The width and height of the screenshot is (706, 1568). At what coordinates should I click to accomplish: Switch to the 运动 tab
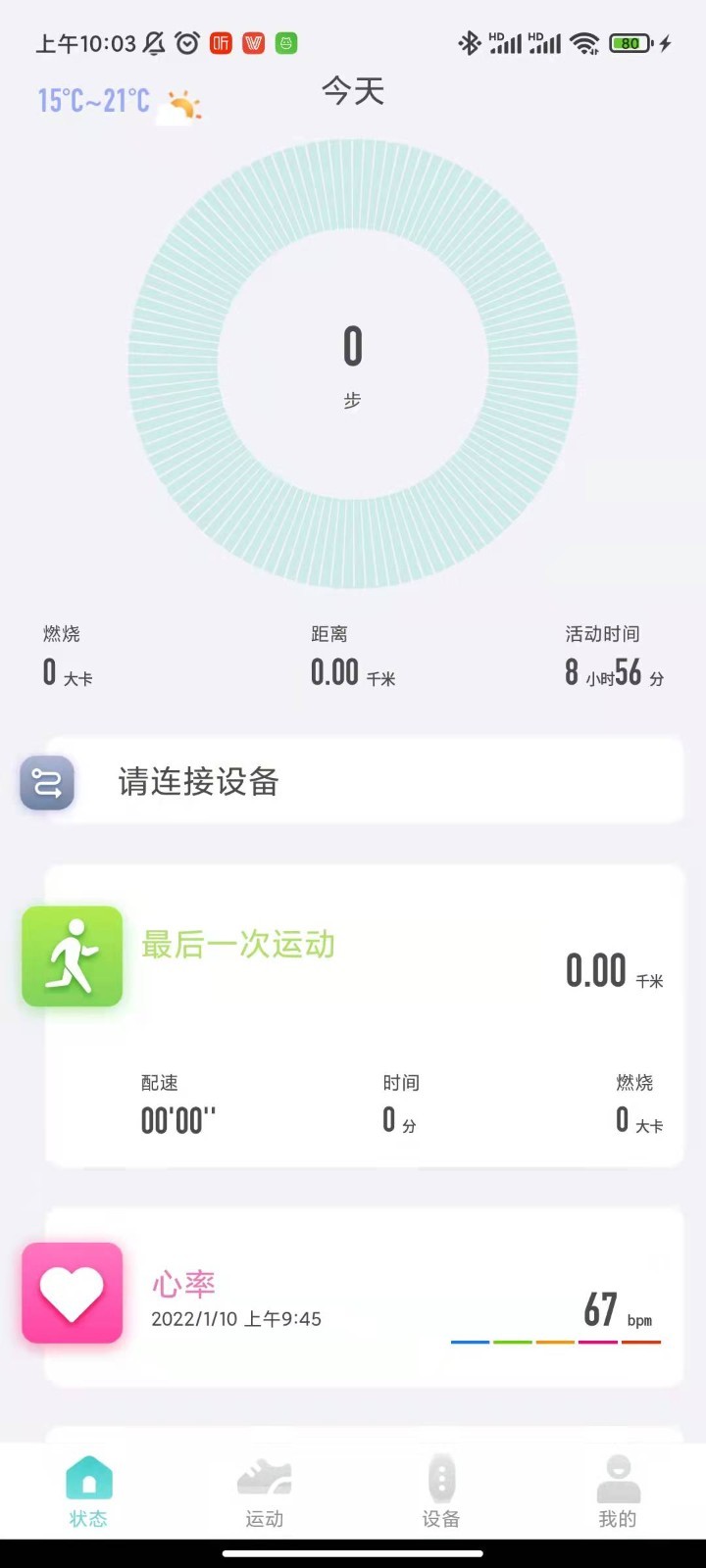tap(263, 1490)
